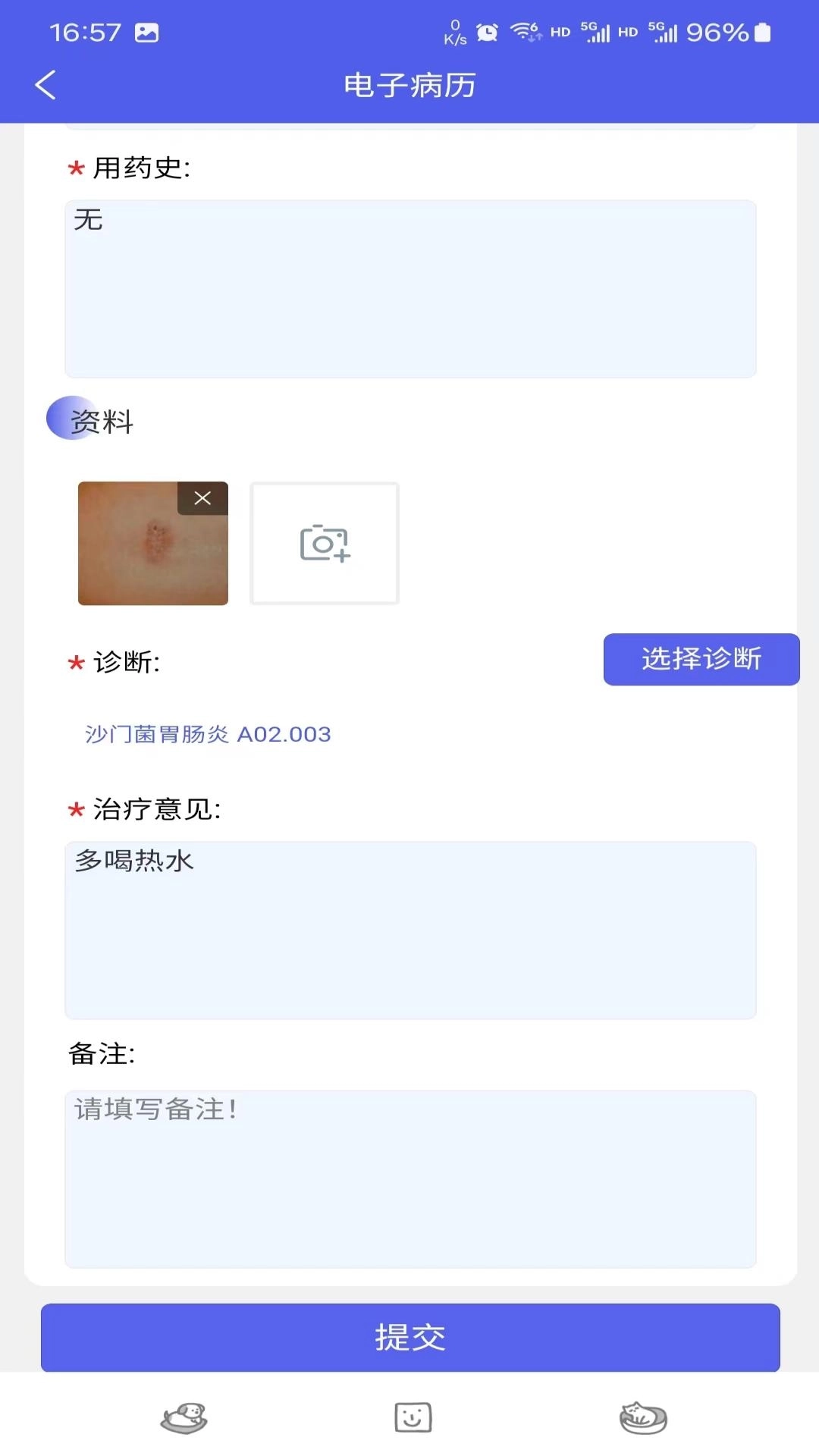This screenshot has width=819, height=1456.
Task: Tap the battery icon showing 96%
Action: click(x=763, y=32)
